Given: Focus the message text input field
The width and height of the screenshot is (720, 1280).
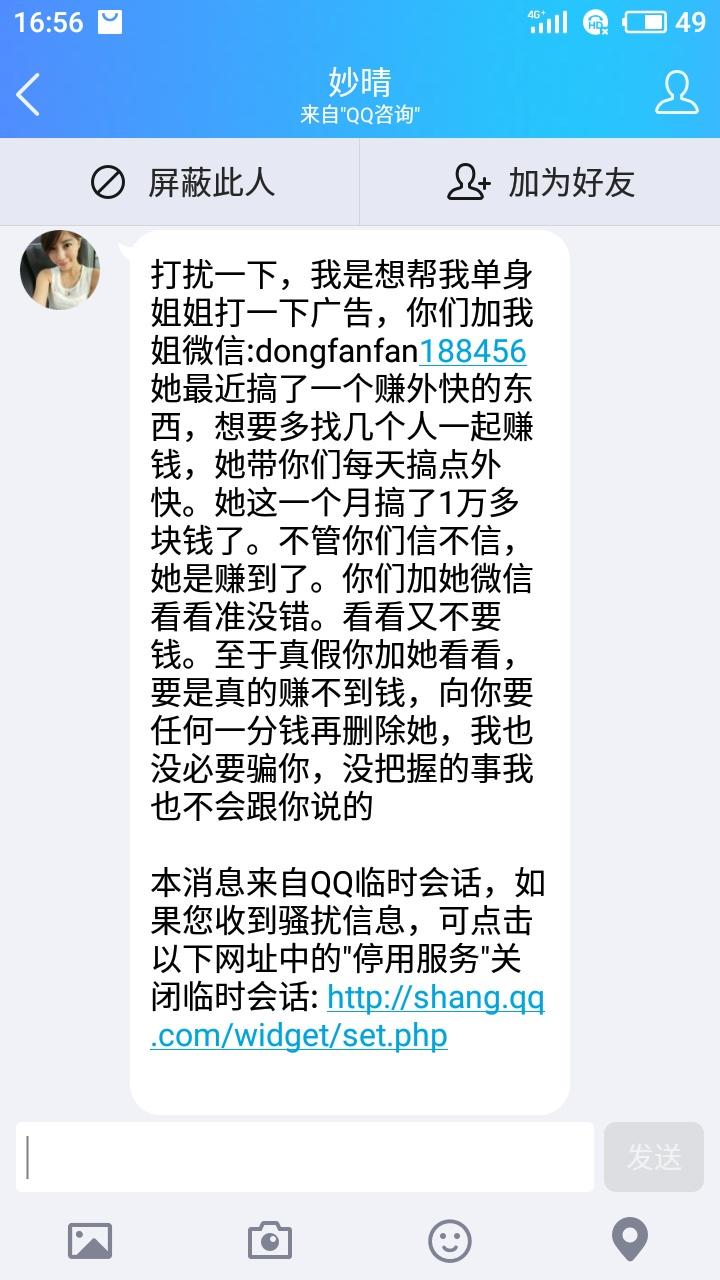Looking at the screenshot, I should point(305,1157).
